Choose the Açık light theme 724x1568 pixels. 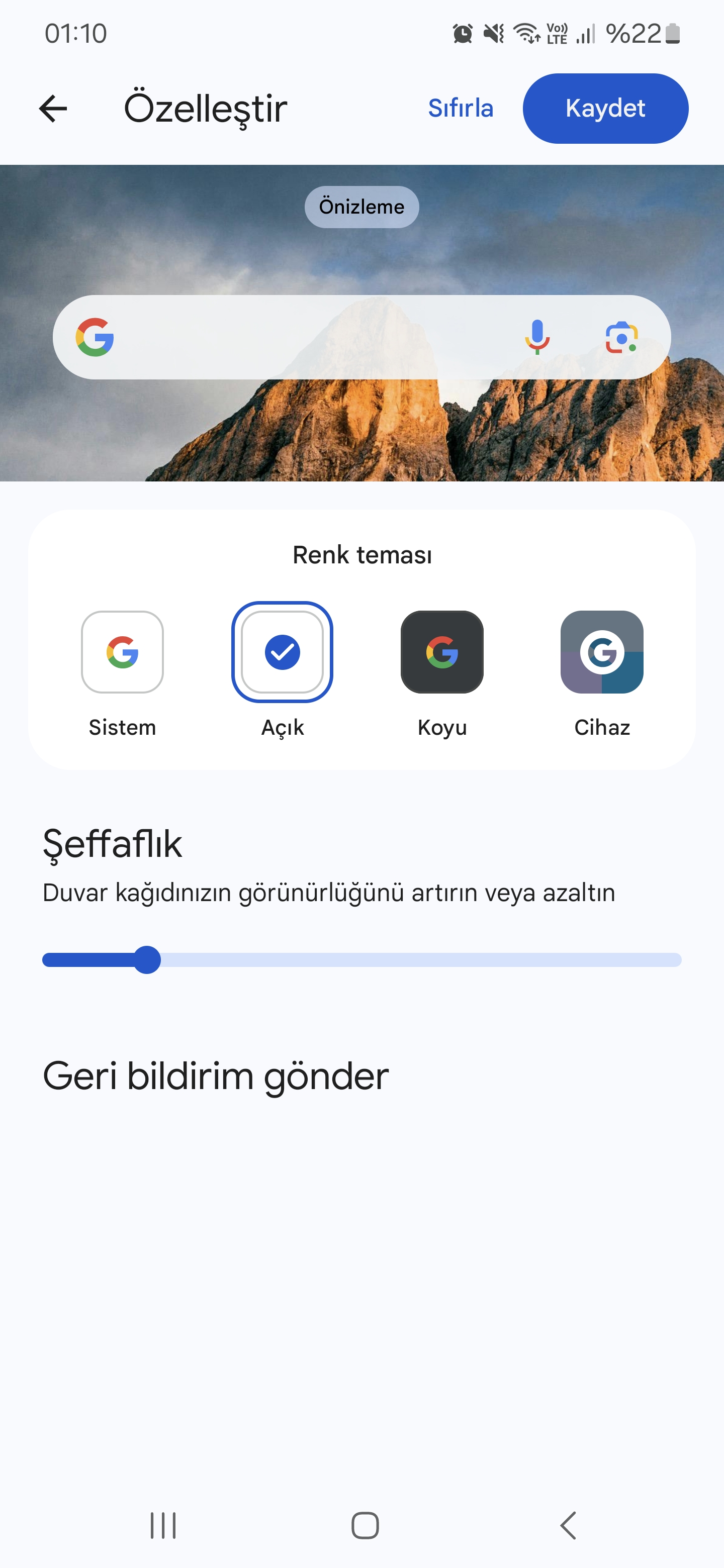282,652
